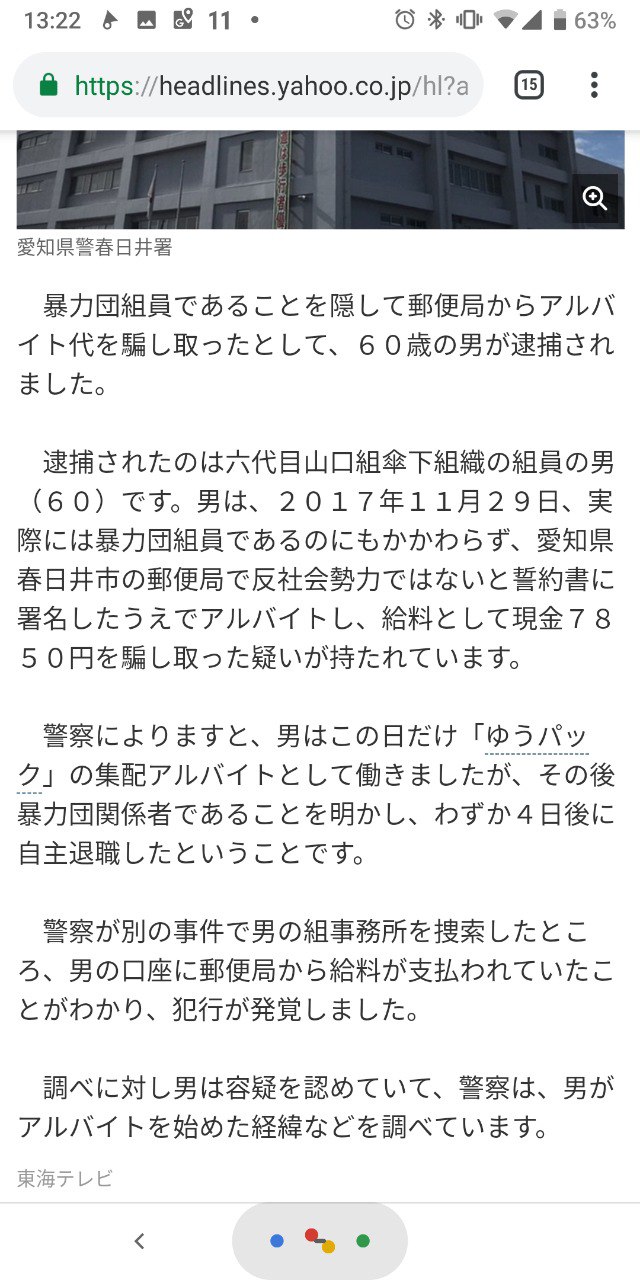Enlarge the police station photo with the magnifier
The width and height of the screenshot is (640, 1280).
pyautogui.click(x=595, y=198)
